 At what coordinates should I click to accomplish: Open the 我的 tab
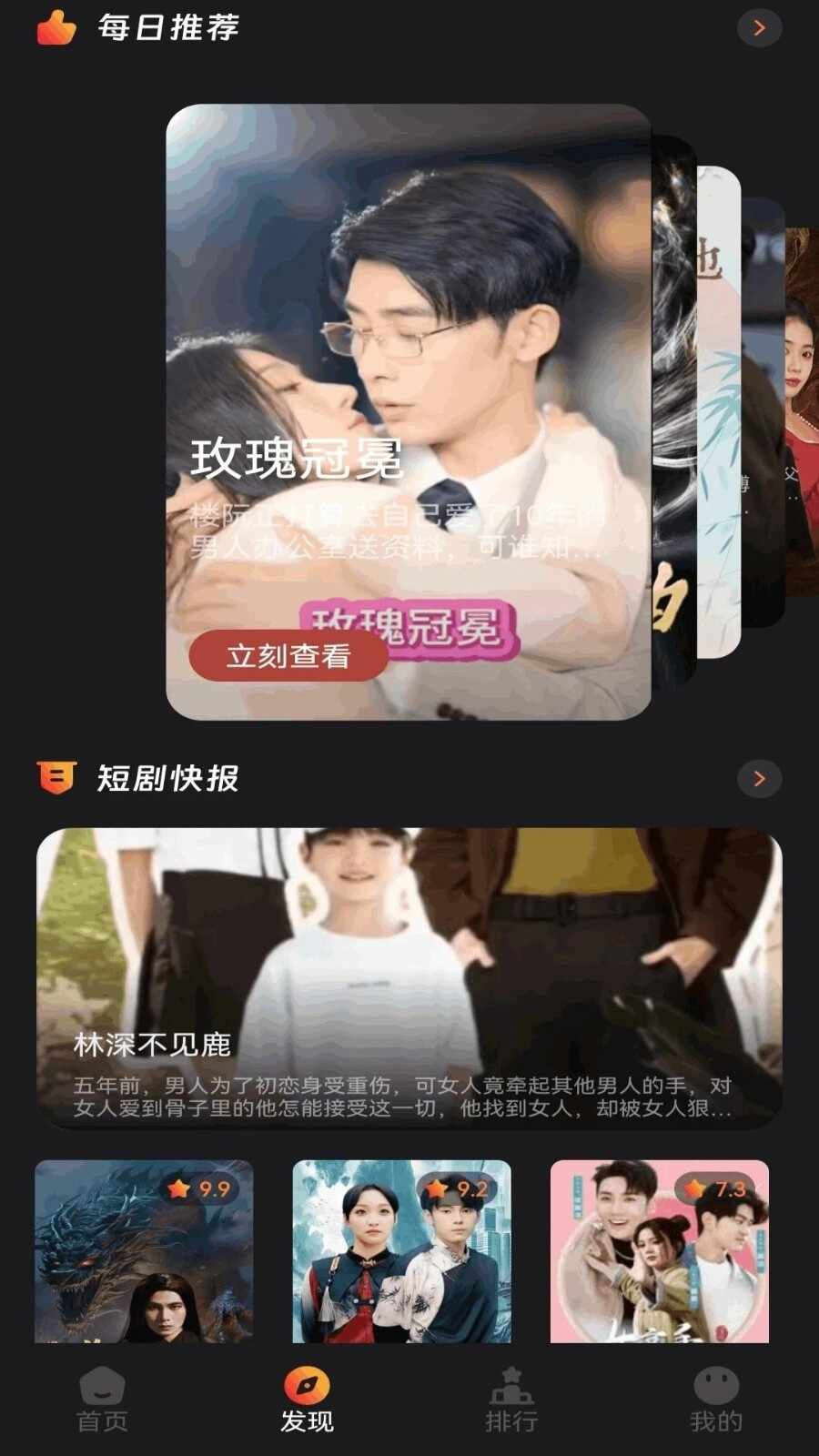pyautogui.click(x=716, y=1400)
